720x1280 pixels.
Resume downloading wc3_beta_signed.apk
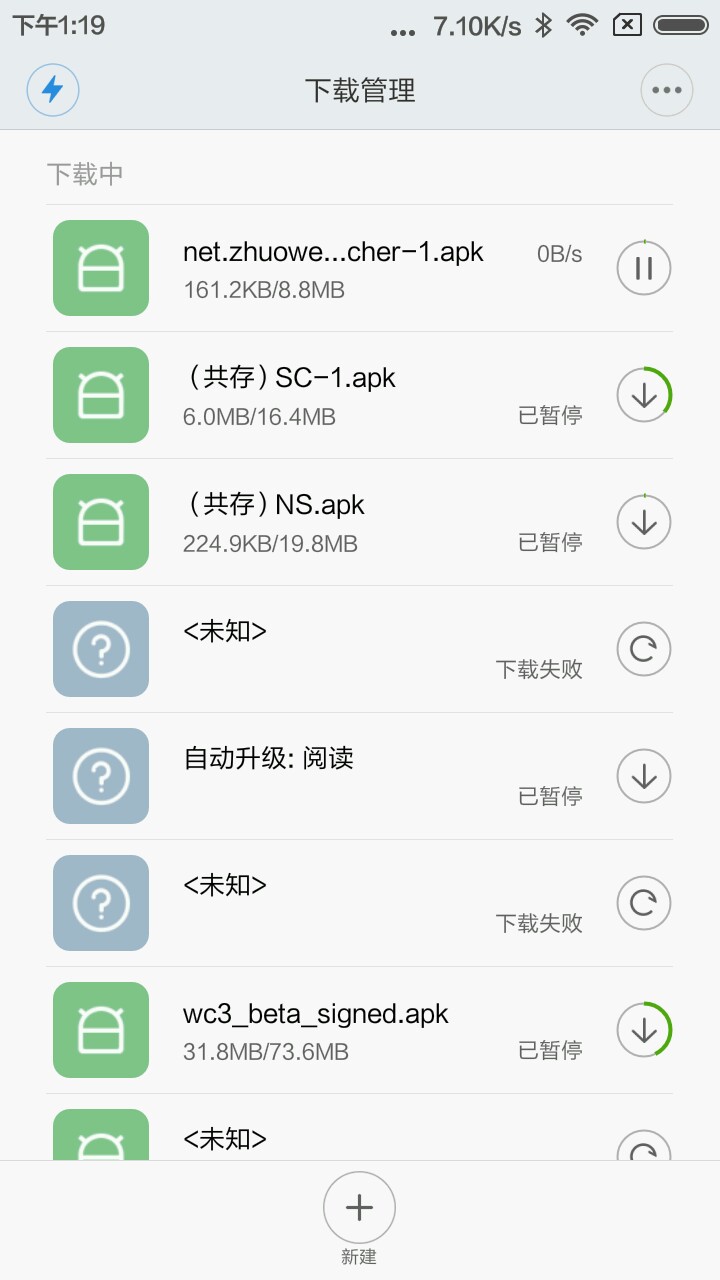[644, 1030]
